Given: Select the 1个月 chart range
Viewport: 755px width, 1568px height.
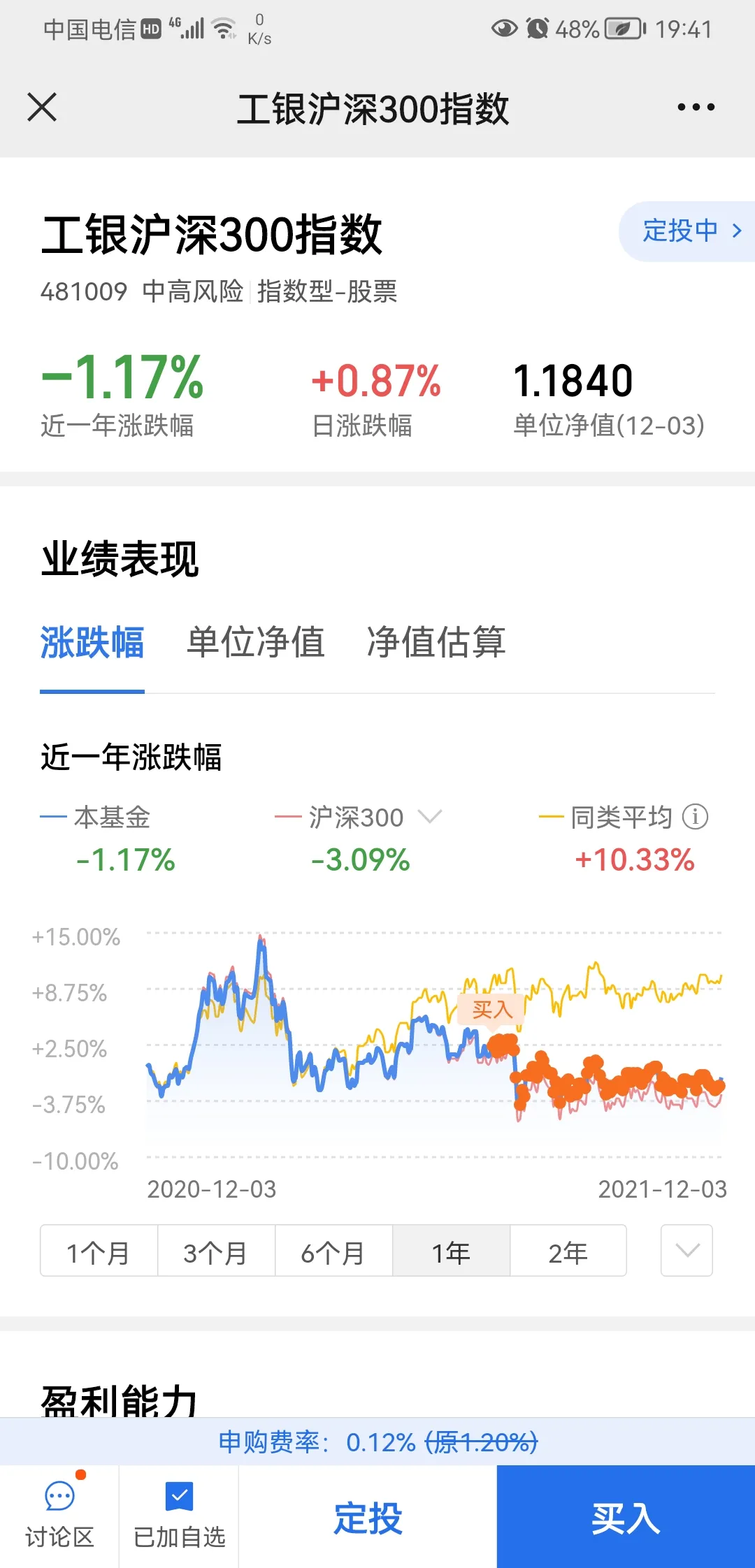Looking at the screenshot, I should click(x=99, y=1251).
